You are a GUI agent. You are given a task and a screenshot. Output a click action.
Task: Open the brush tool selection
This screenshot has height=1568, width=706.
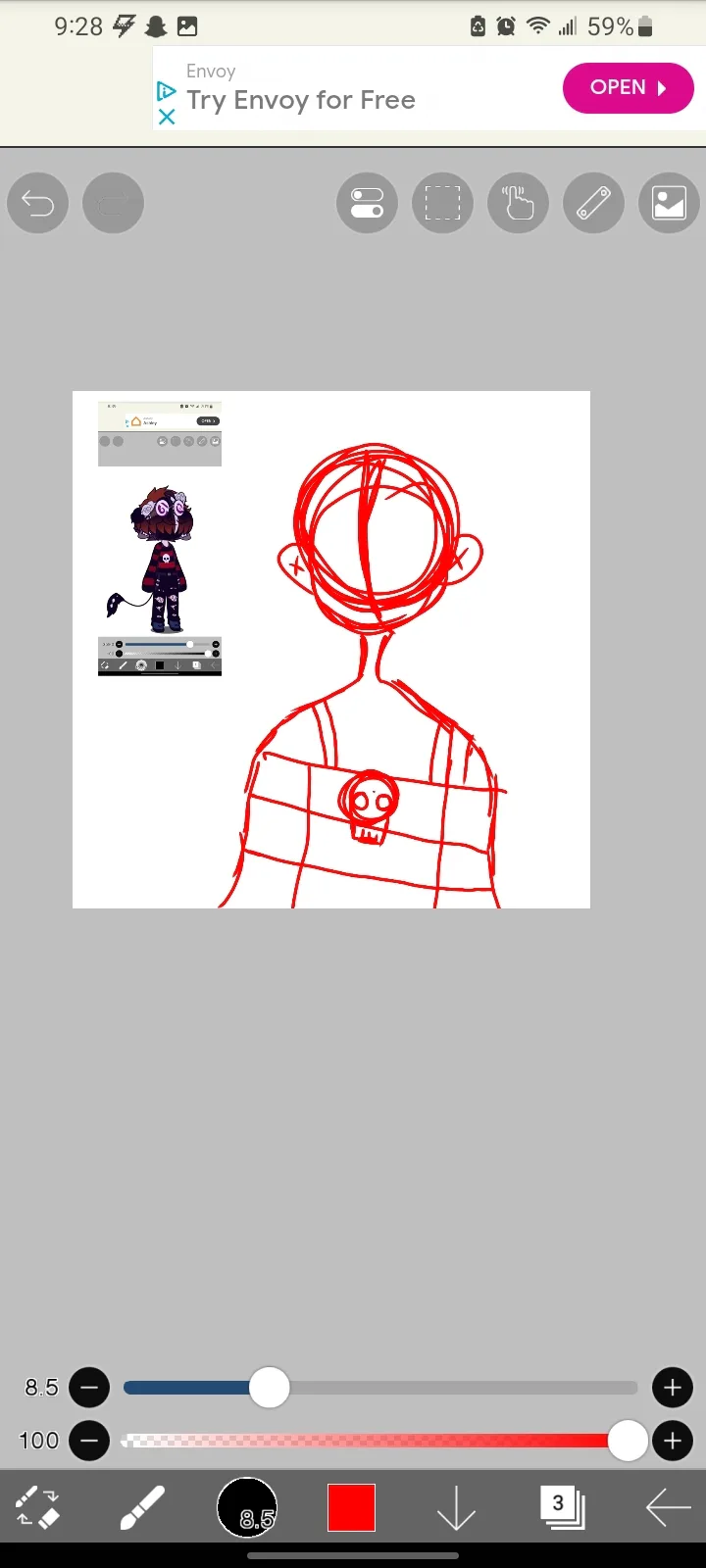[x=142, y=1507]
